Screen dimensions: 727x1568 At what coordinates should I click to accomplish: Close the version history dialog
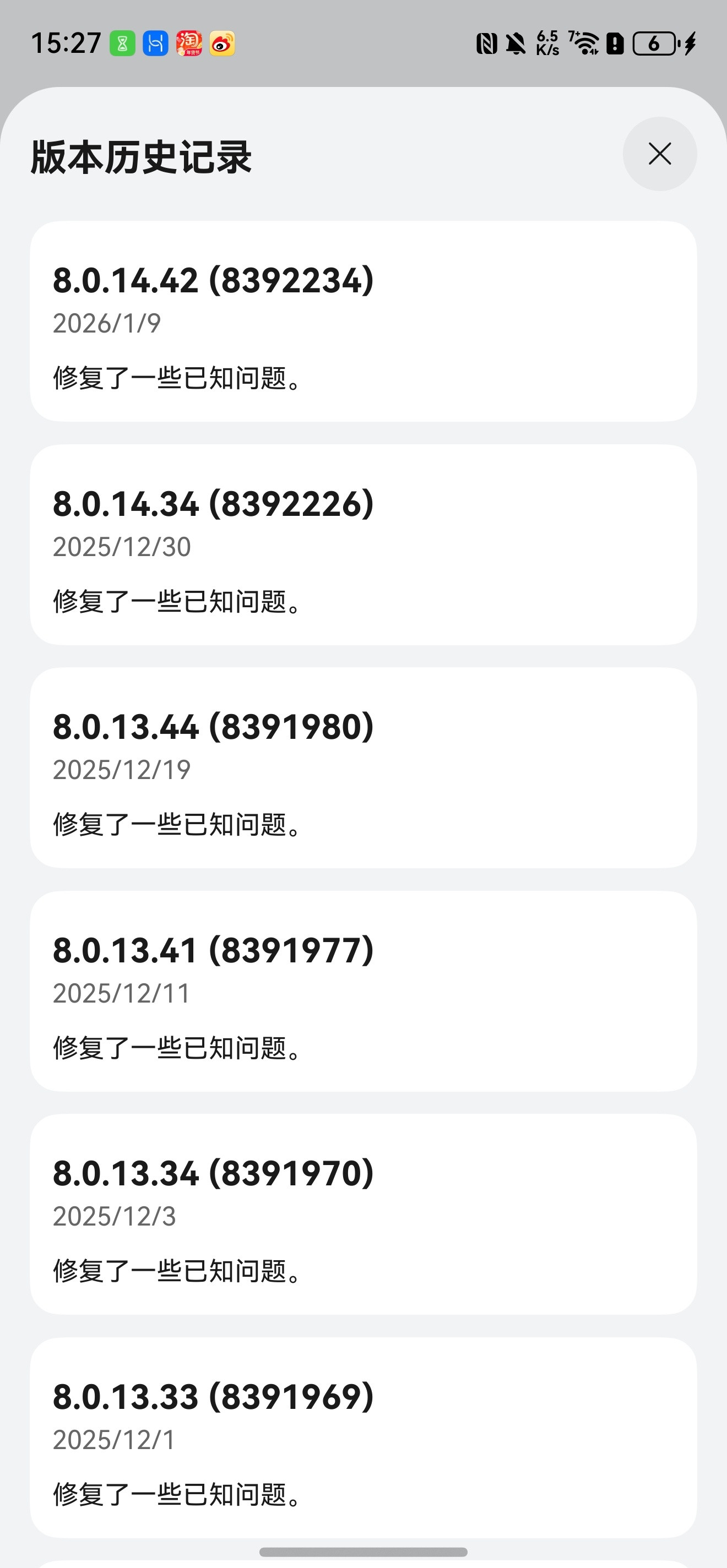(x=659, y=154)
